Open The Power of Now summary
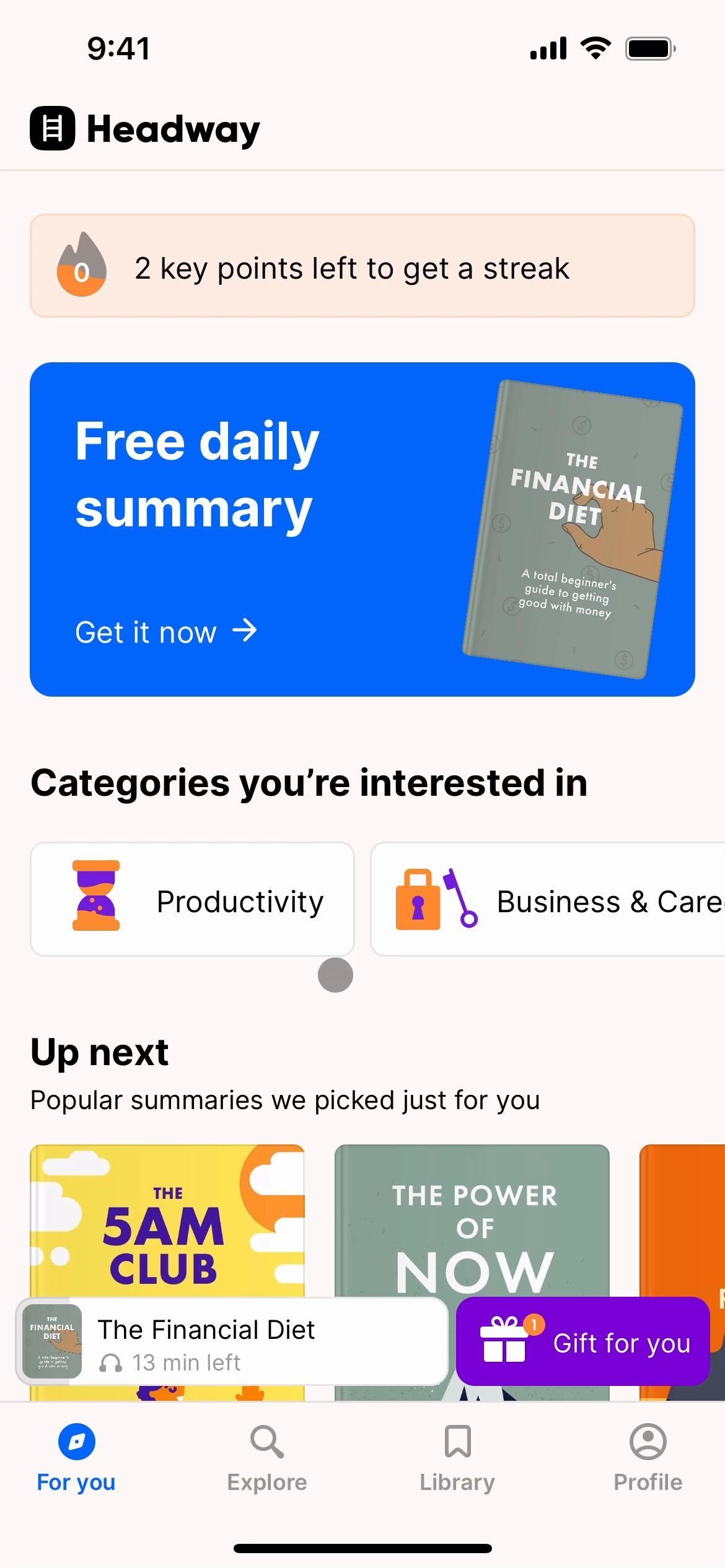This screenshot has height=1568, width=725. click(x=472, y=1220)
